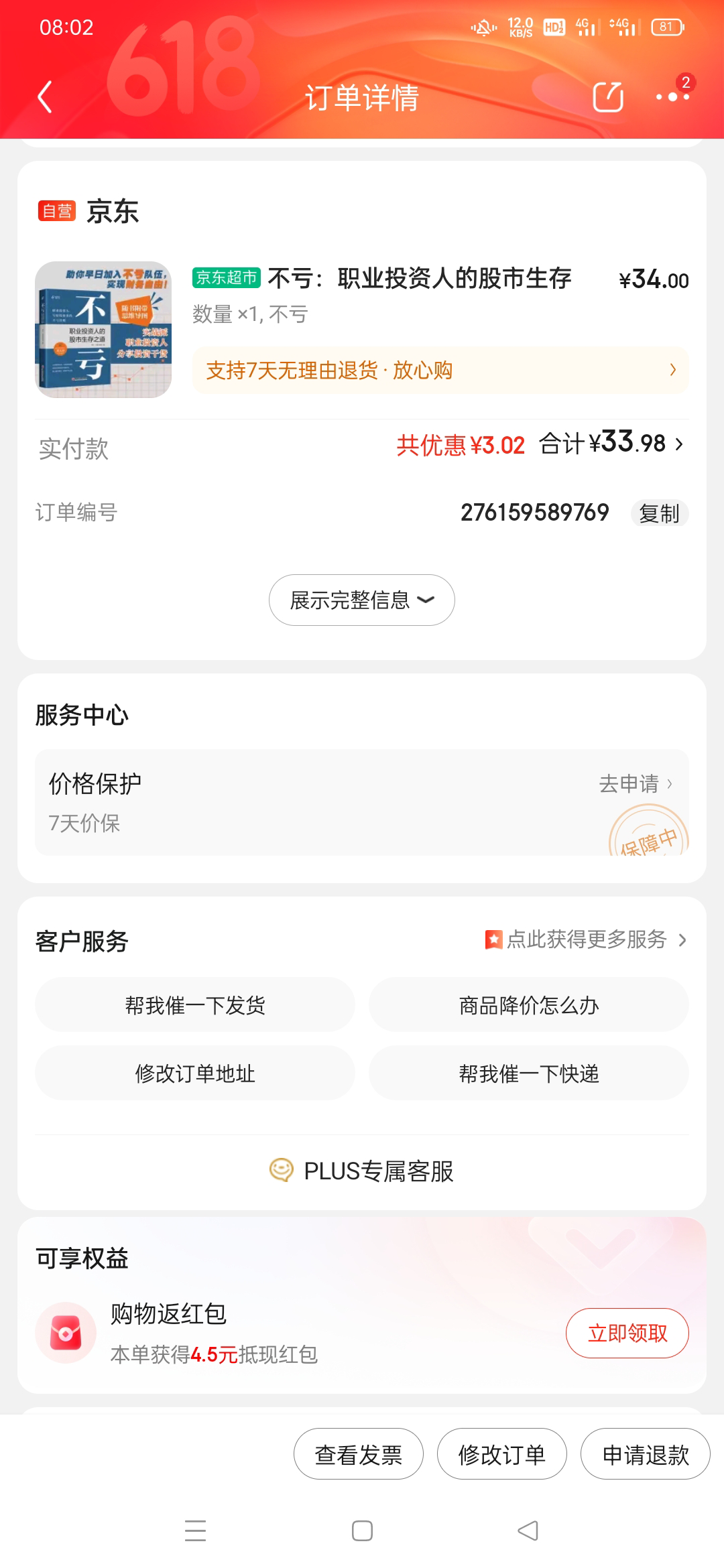Viewport: 724px width, 1568px height.
Task: Select 帮我催一下发货
Action: click(195, 1005)
